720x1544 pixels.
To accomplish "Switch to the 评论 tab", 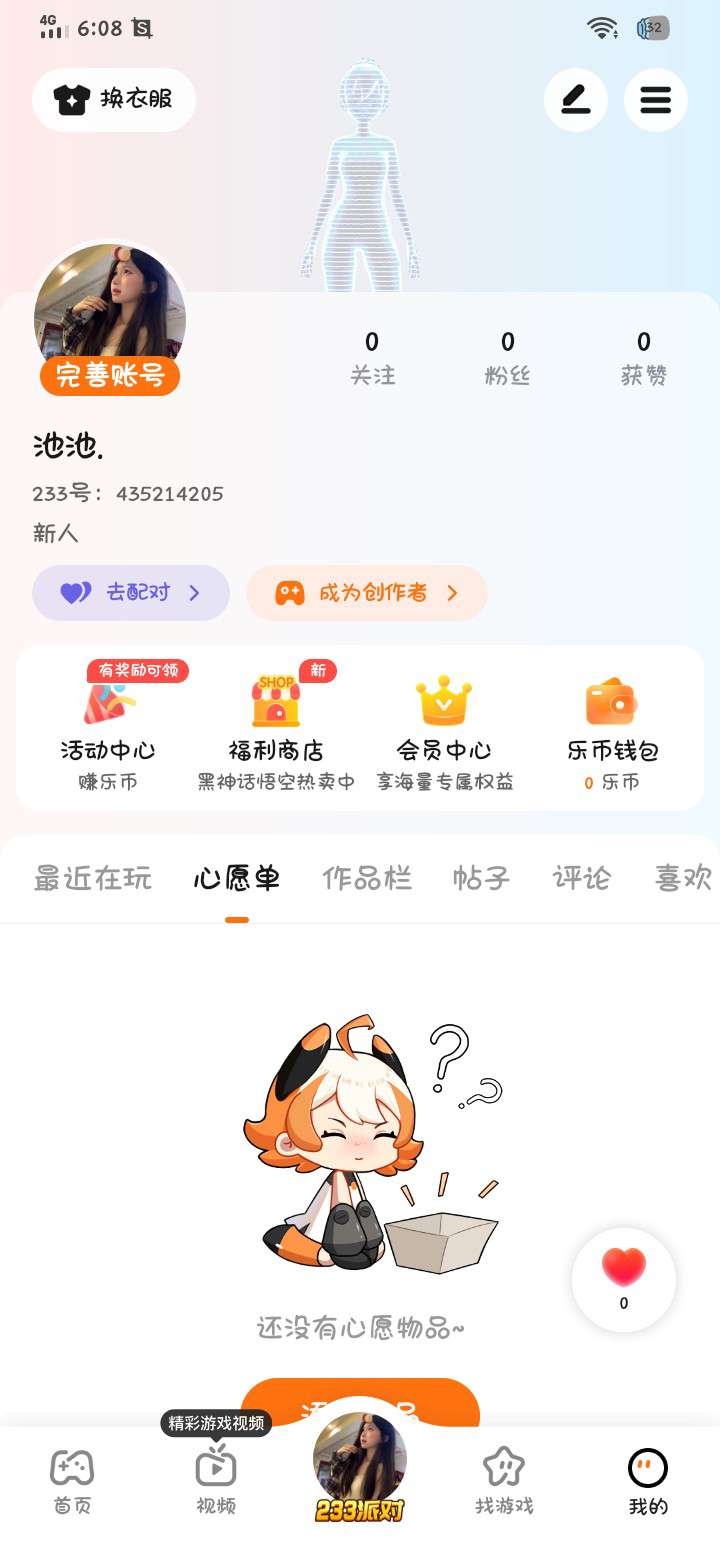I will coord(581,878).
